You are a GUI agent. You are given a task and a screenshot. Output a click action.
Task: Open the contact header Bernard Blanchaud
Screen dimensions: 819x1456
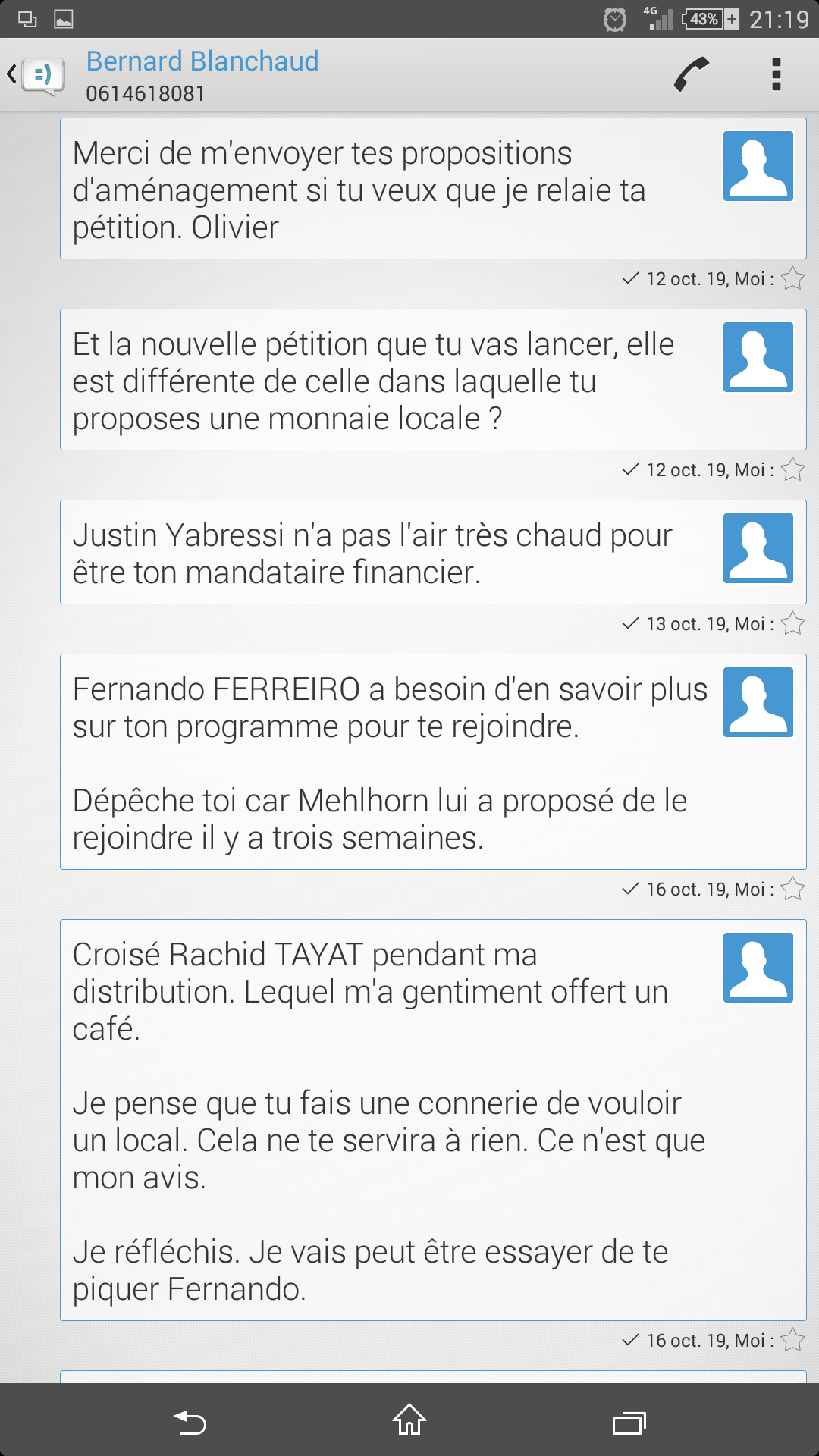tap(202, 74)
